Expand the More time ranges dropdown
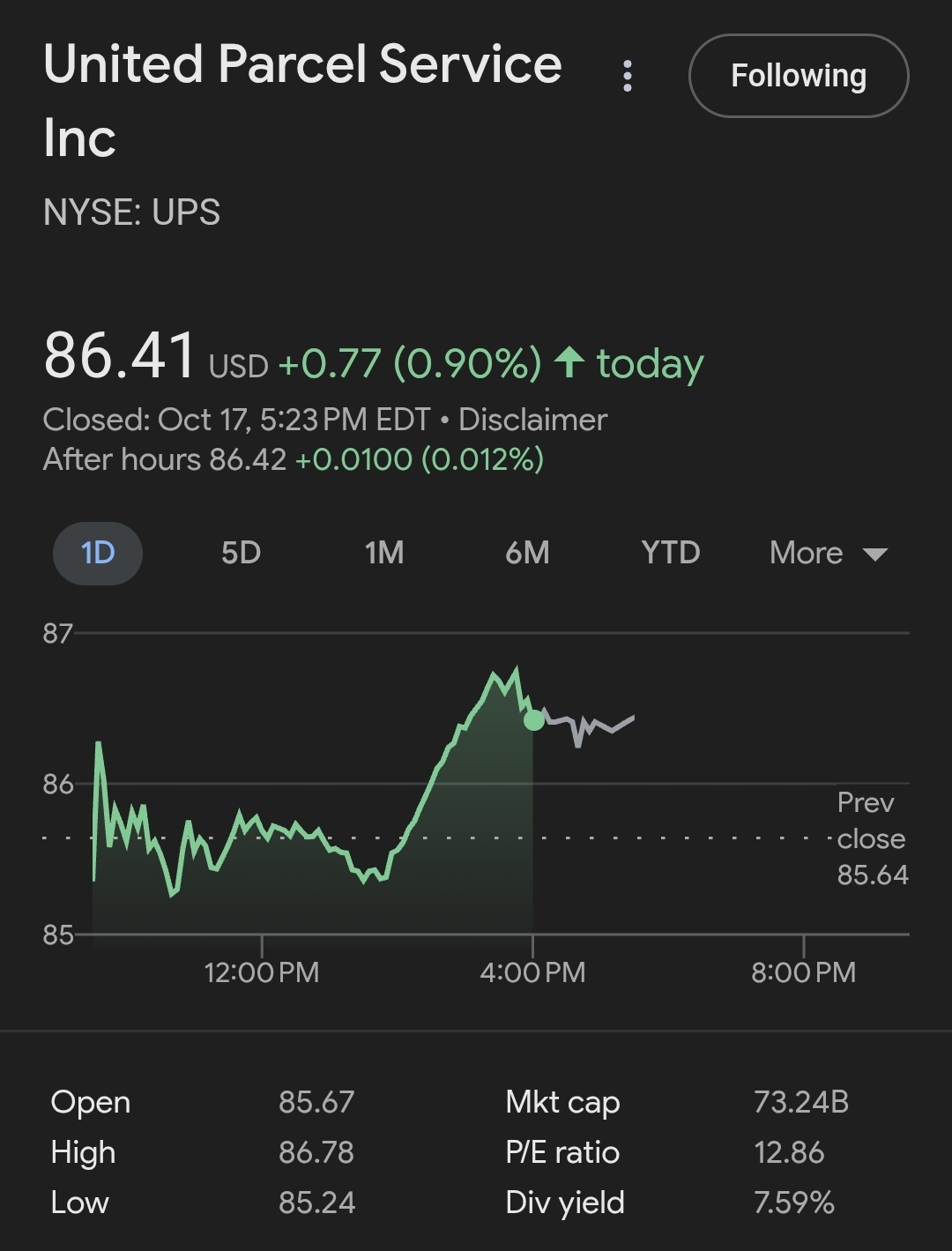Screen dimensions: 952x1251 coord(827,553)
